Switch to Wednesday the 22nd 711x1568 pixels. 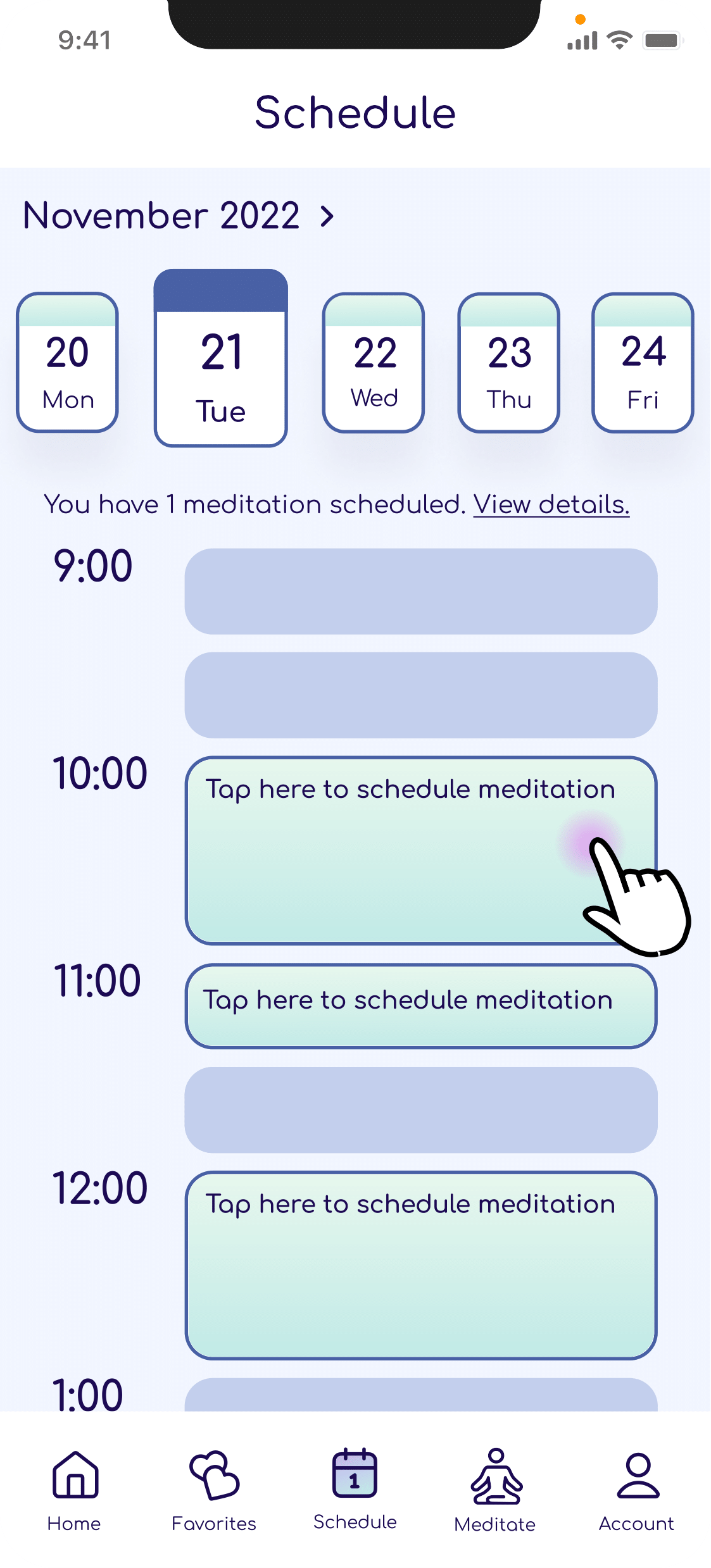click(x=373, y=361)
